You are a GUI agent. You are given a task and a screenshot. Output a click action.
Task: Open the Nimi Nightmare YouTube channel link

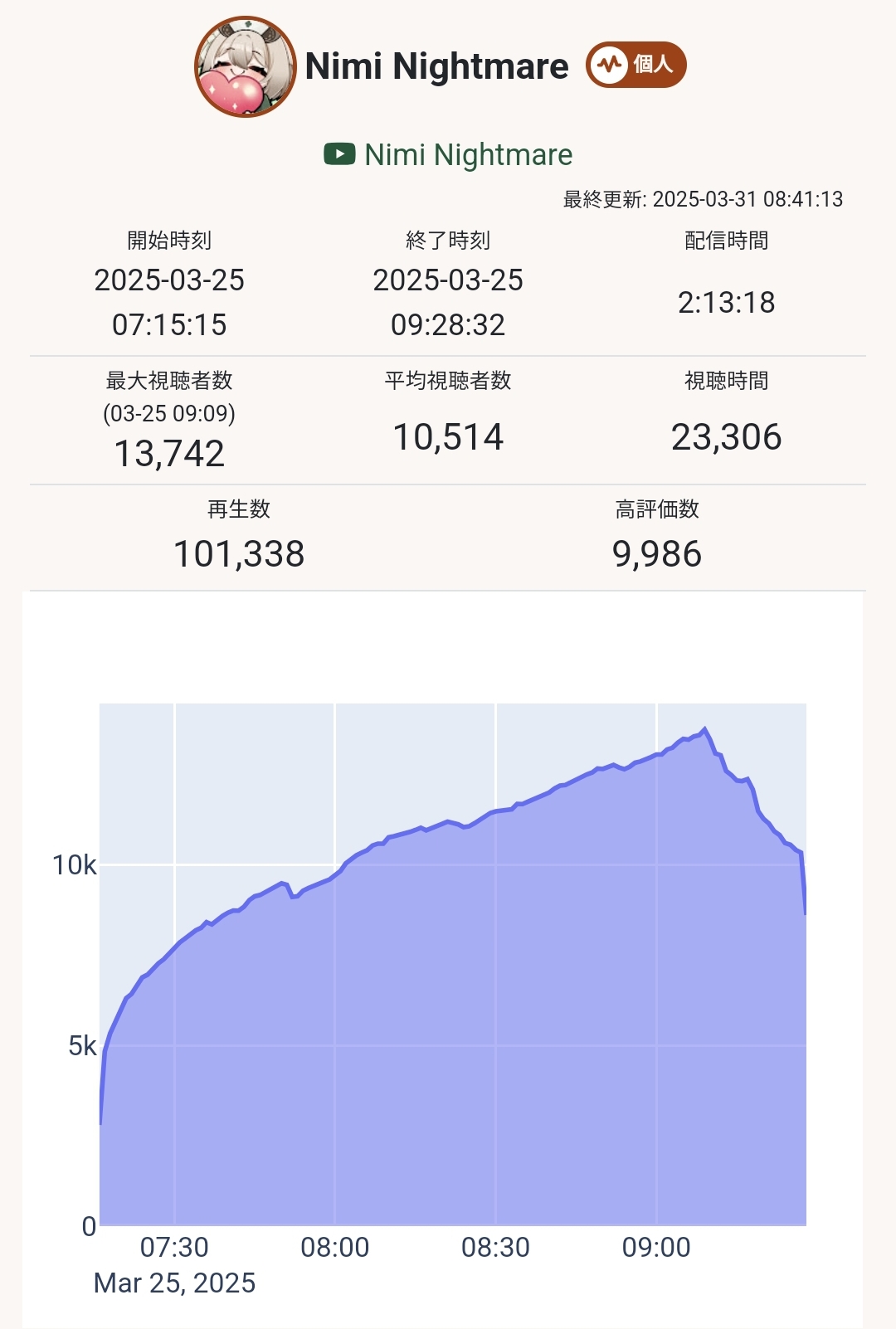pos(467,155)
